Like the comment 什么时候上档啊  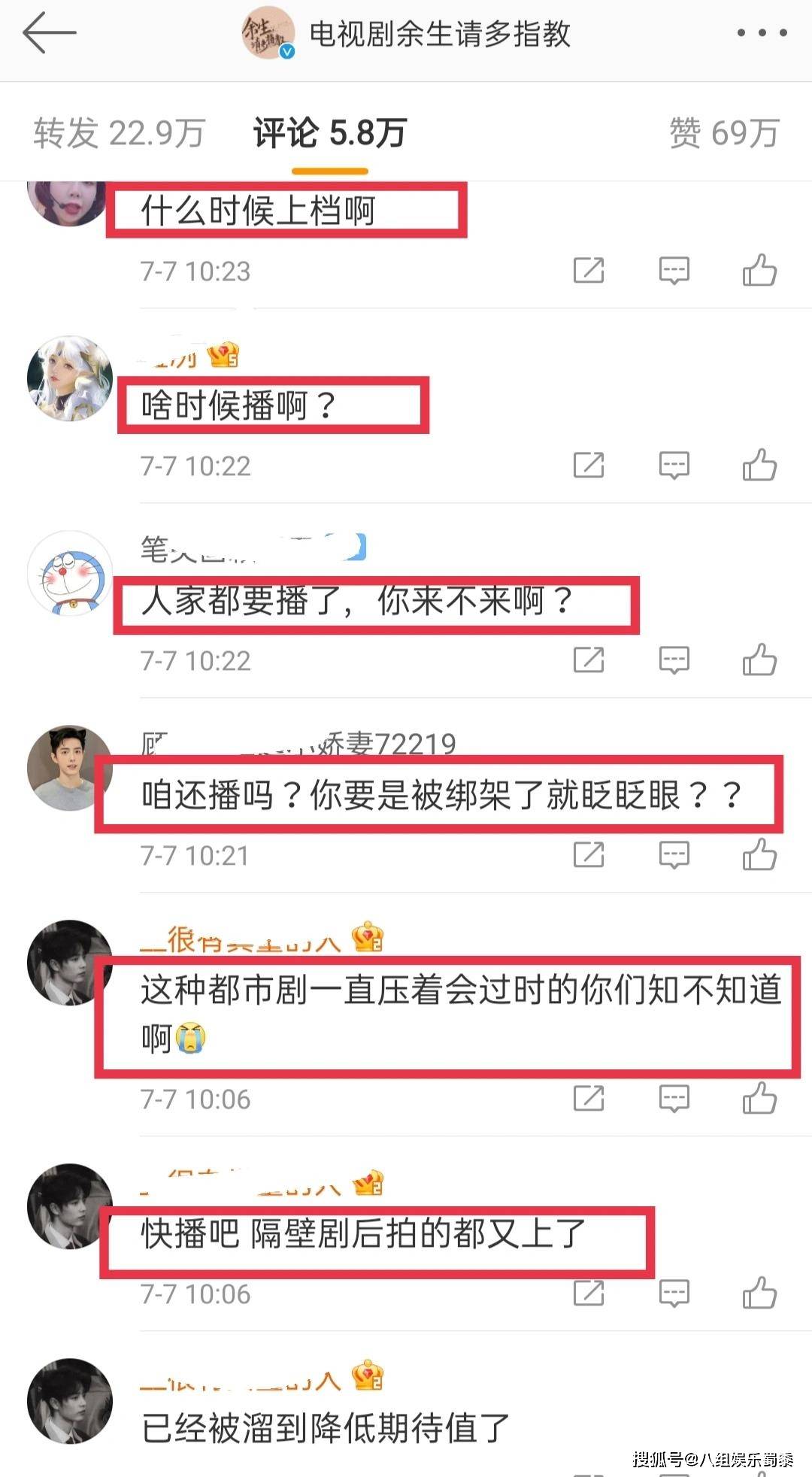[x=759, y=271]
